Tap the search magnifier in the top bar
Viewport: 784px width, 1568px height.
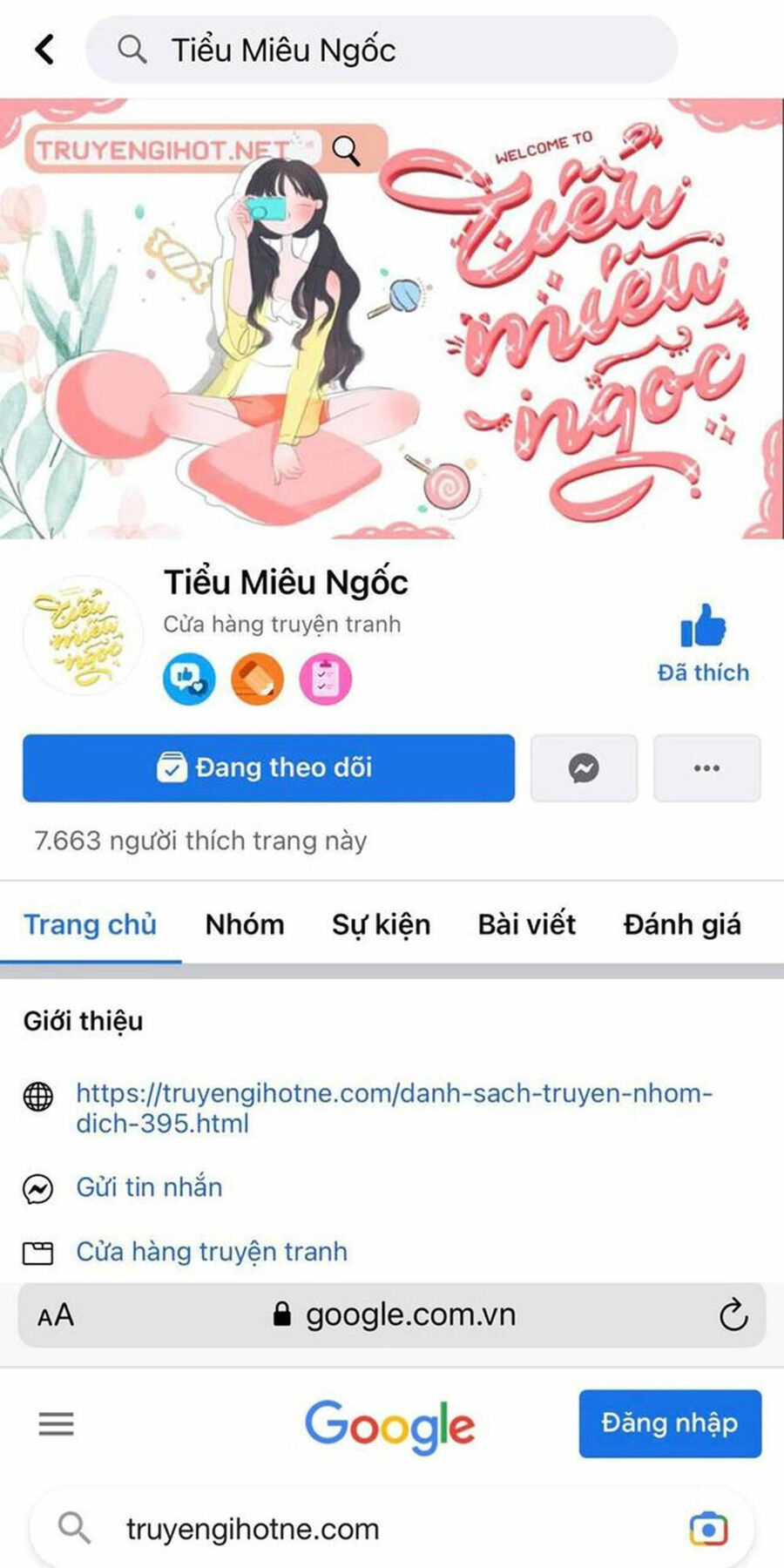(132, 50)
